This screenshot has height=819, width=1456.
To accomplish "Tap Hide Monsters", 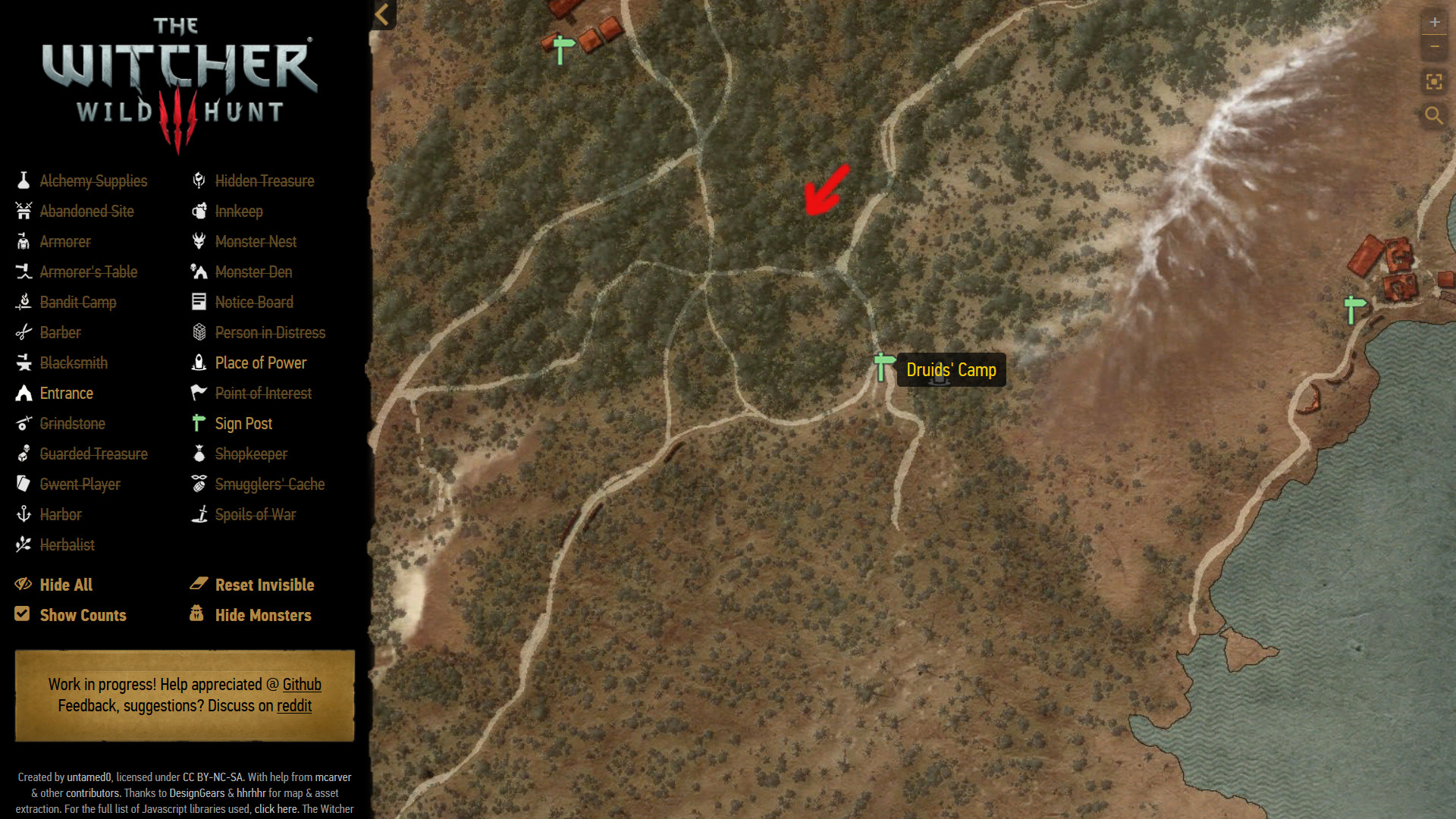I will click(x=262, y=615).
